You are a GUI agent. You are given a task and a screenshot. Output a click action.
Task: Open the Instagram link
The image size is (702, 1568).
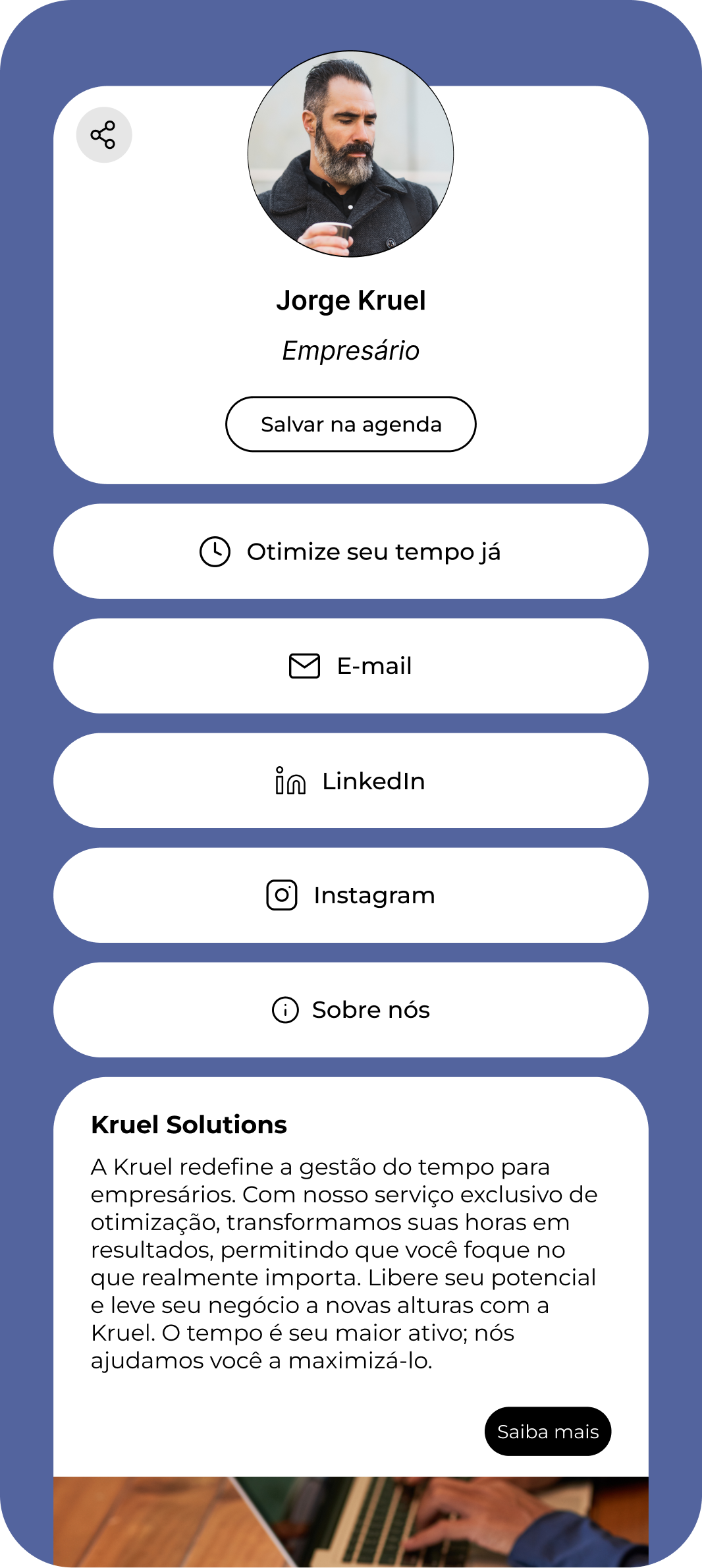point(350,895)
